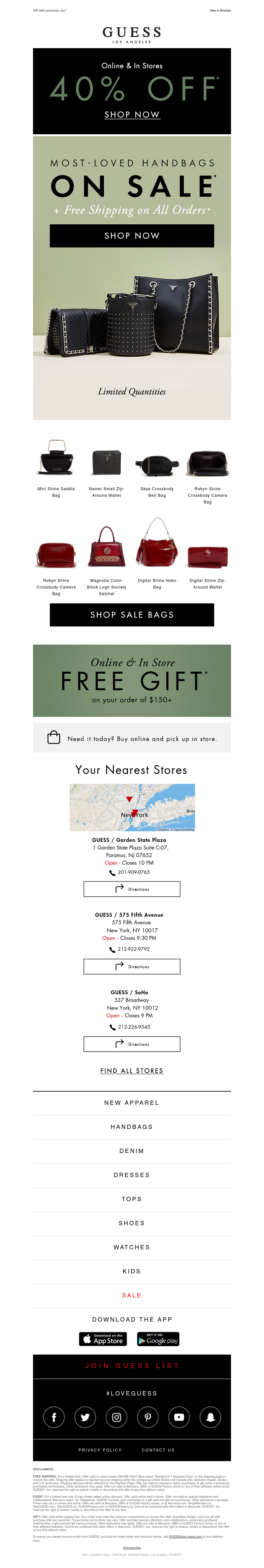Open Guess Instagram page

[116, 1417]
